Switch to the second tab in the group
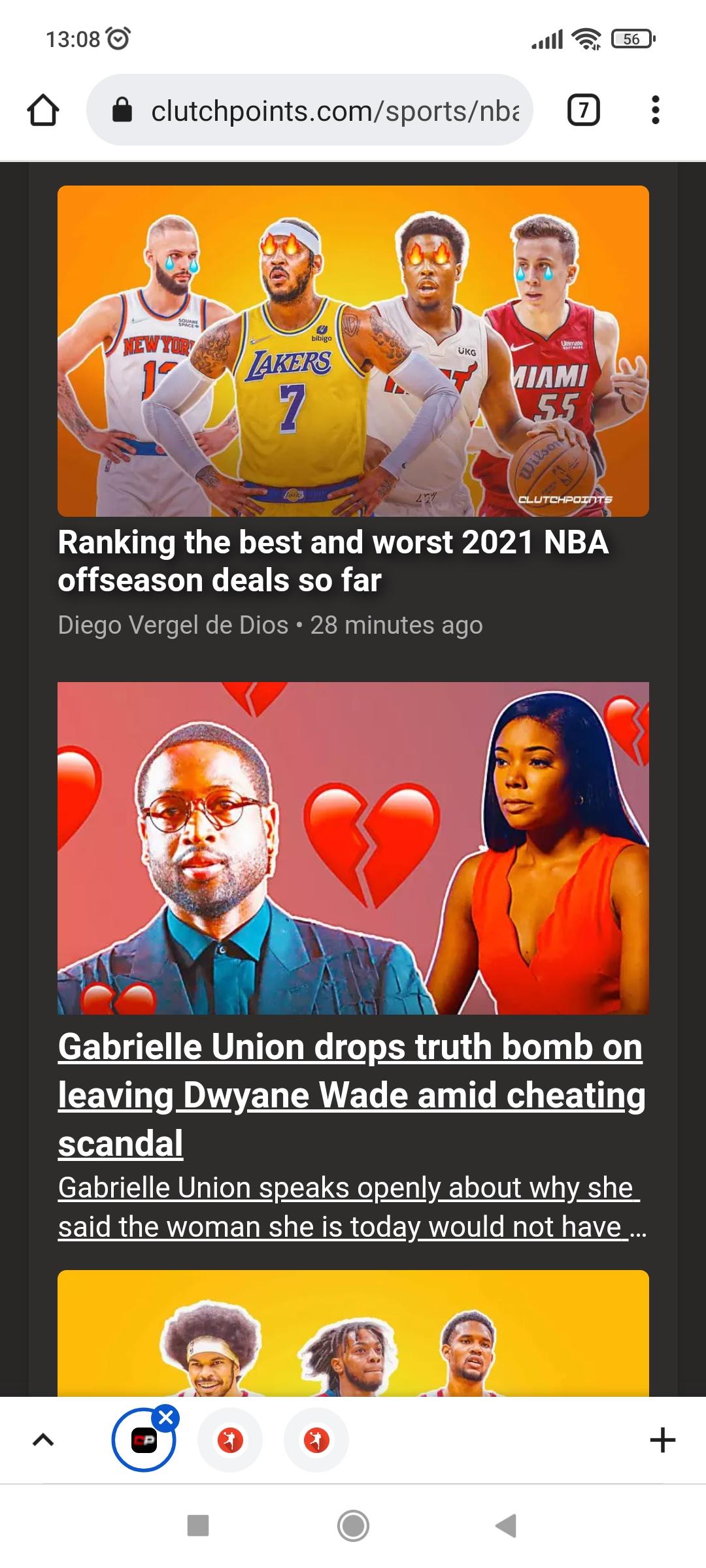Screen dimensions: 706x1568 [x=230, y=1440]
